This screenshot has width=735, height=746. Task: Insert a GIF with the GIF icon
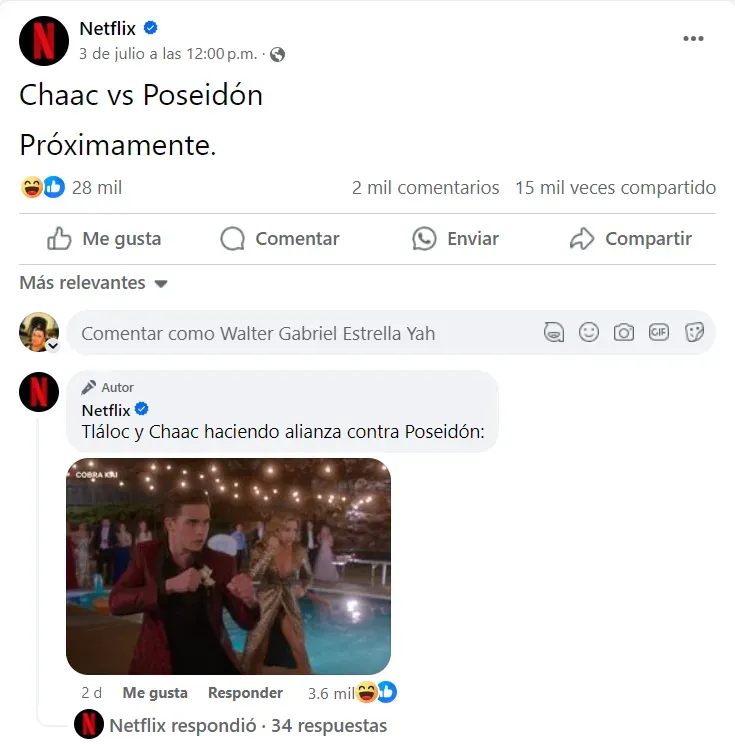click(659, 331)
